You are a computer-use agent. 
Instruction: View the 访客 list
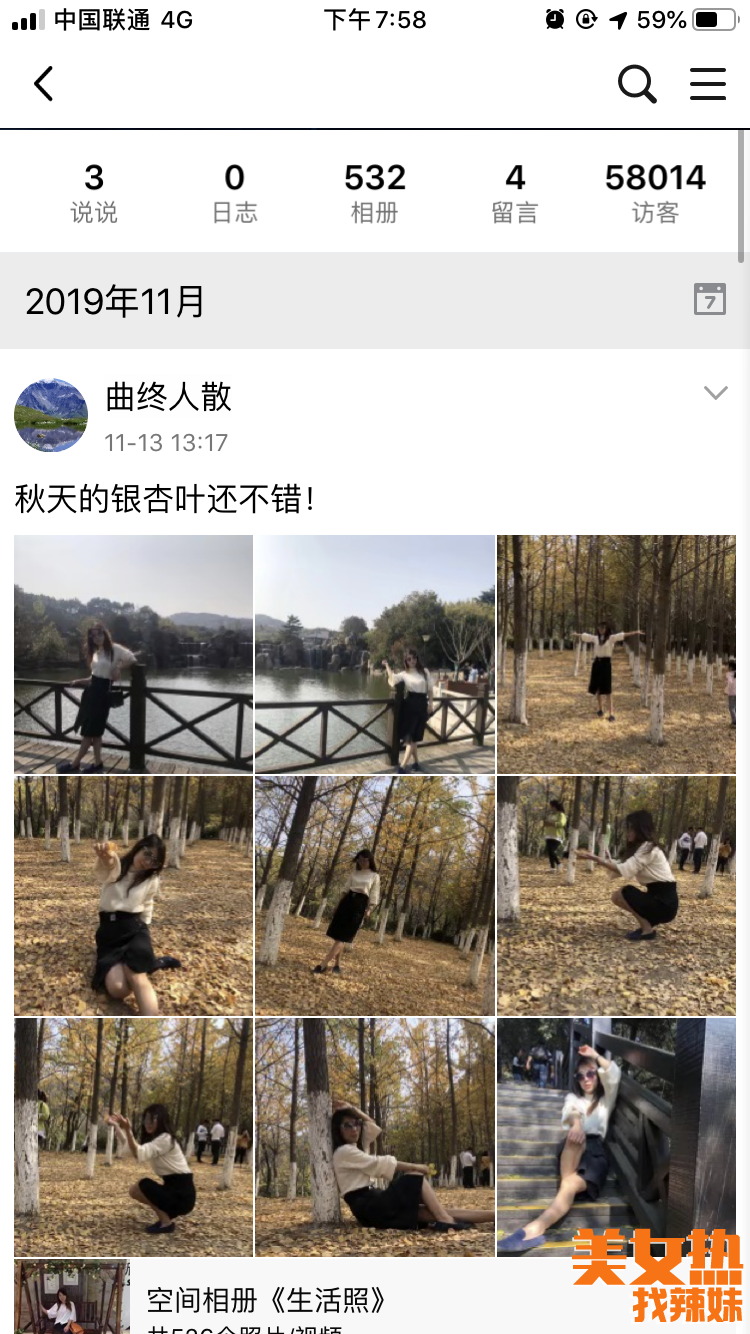pyautogui.click(x=655, y=192)
